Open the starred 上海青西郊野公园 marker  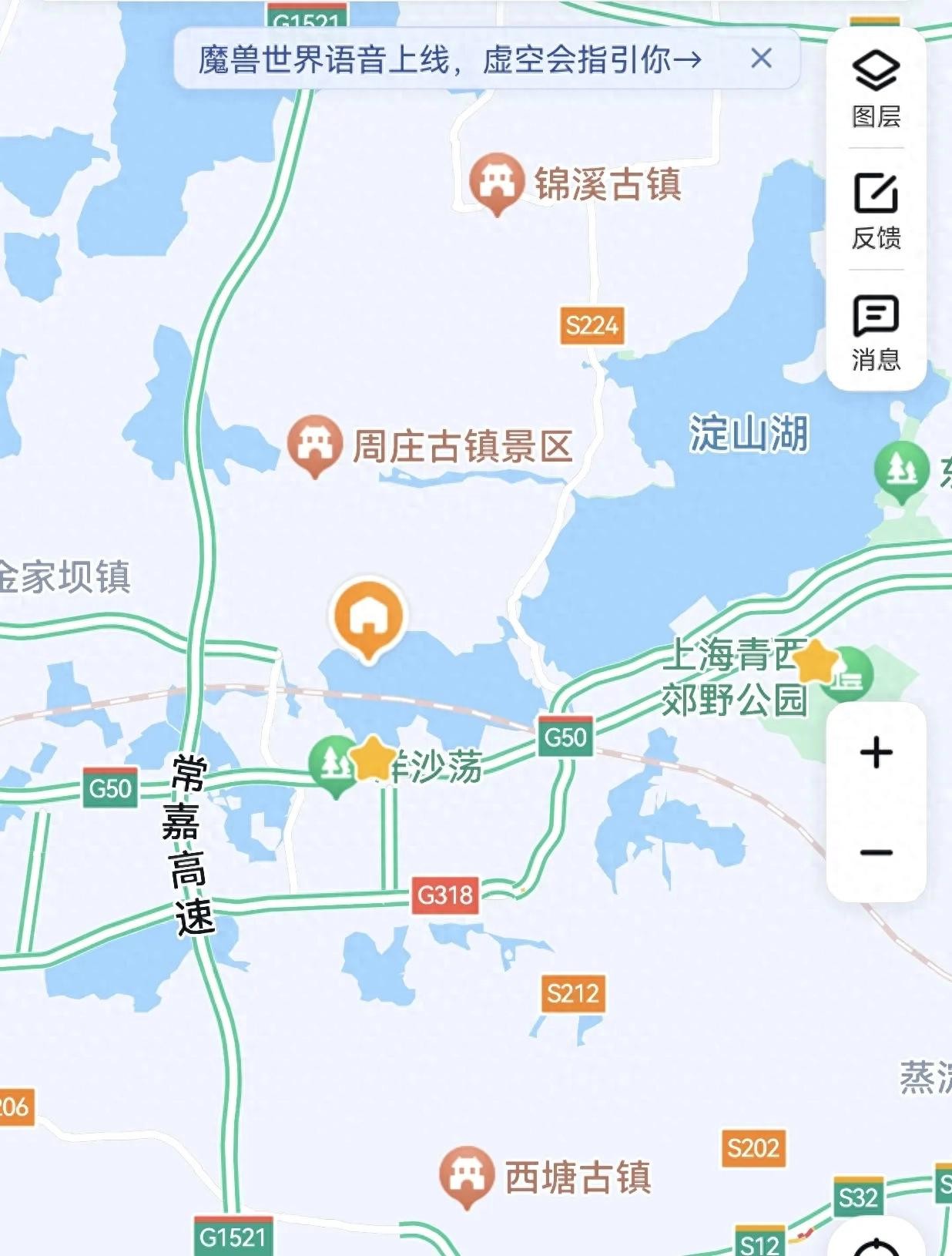coord(816,663)
